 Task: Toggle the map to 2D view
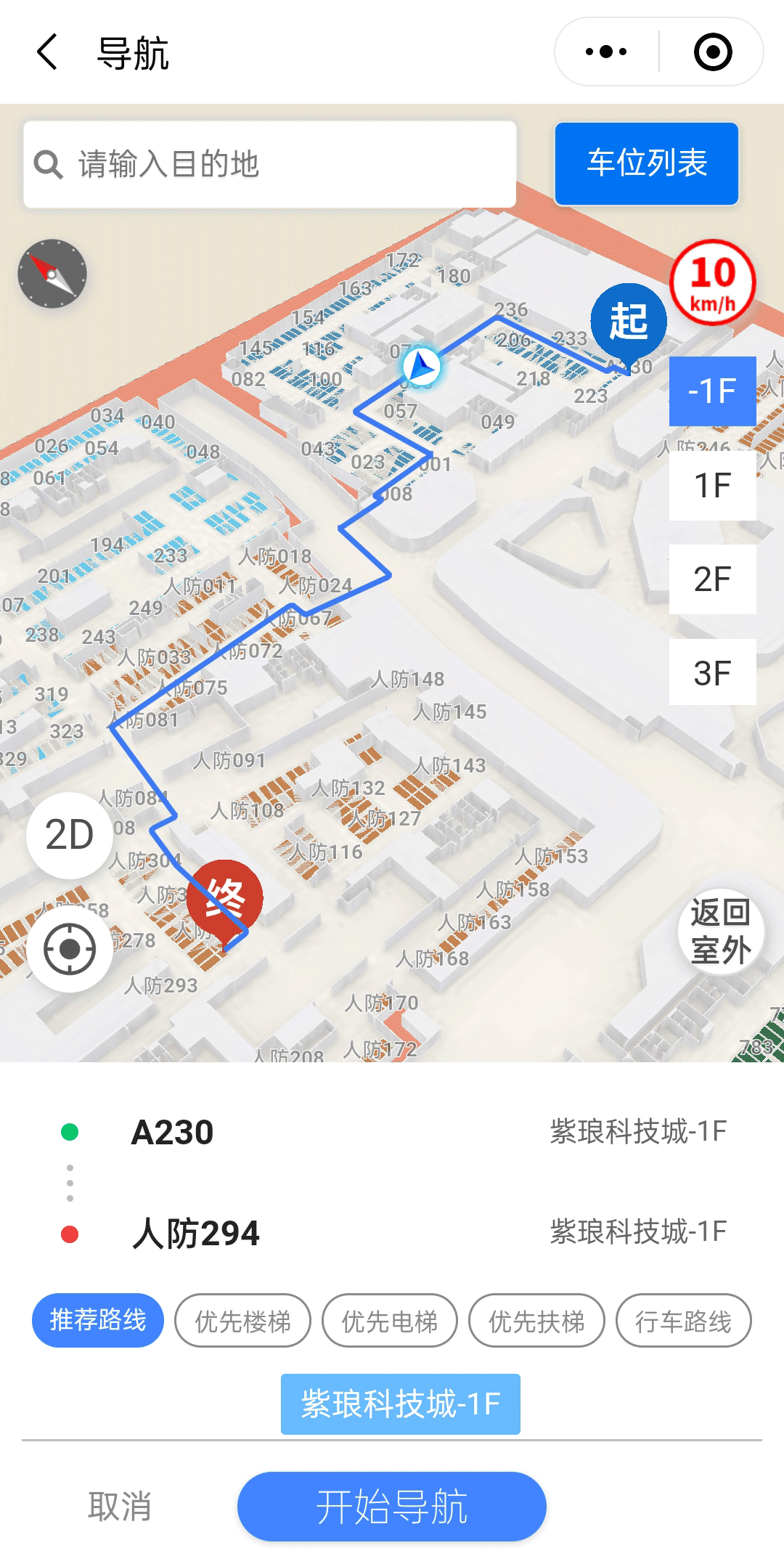pyautogui.click(x=70, y=835)
